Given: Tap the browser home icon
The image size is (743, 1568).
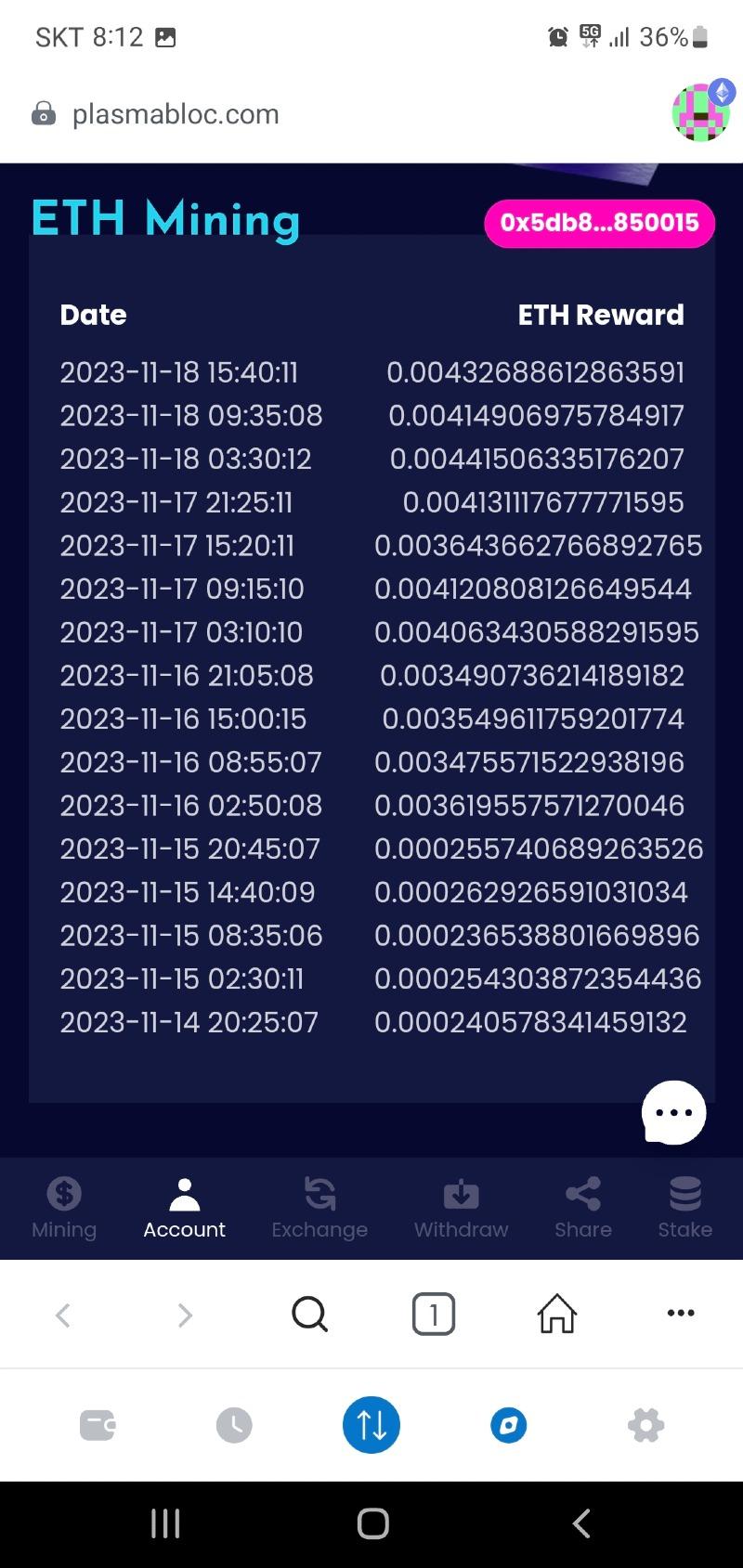Looking at the screenshot, I should tap(555, 1314).
